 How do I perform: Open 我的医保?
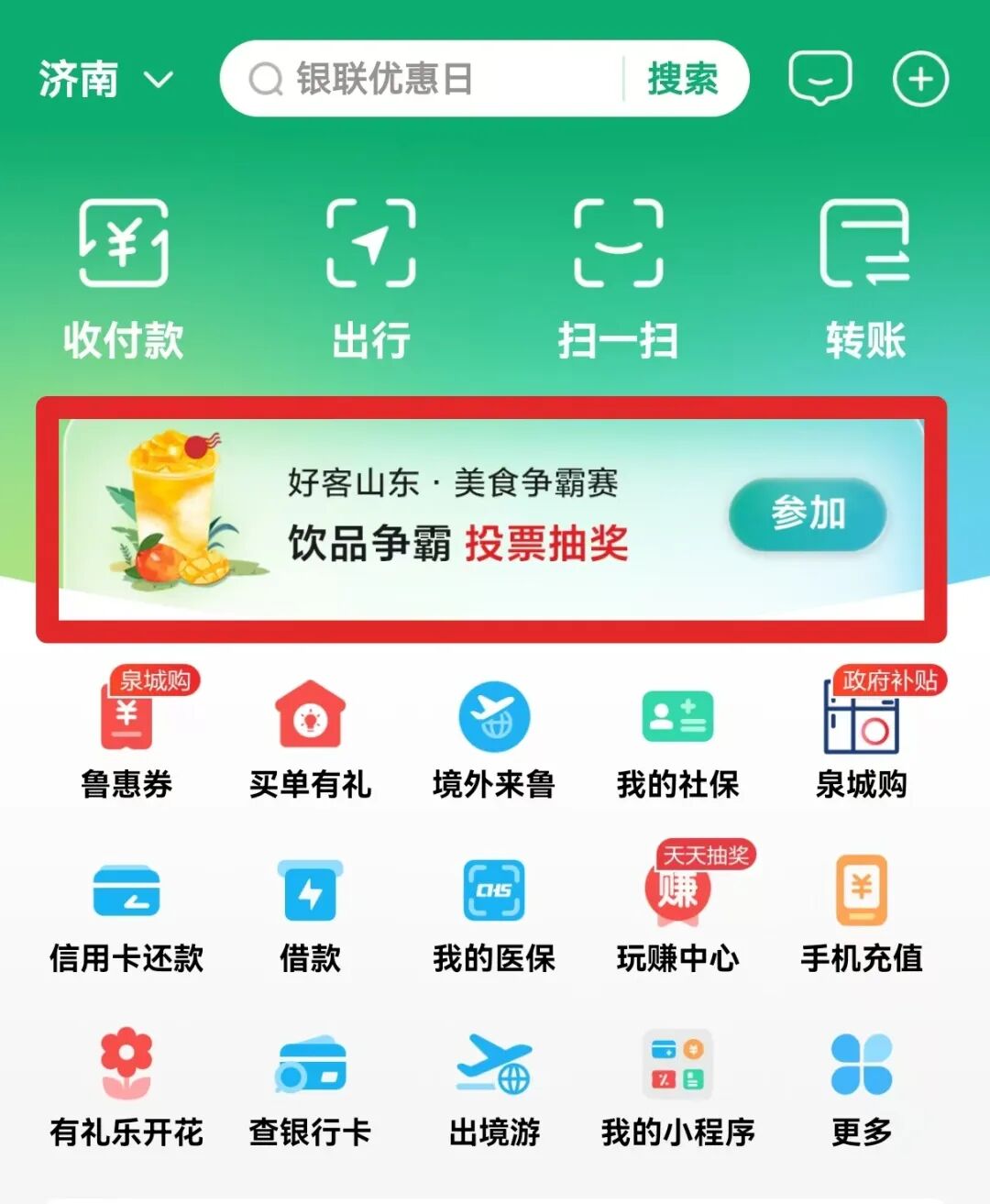[494, 914]
